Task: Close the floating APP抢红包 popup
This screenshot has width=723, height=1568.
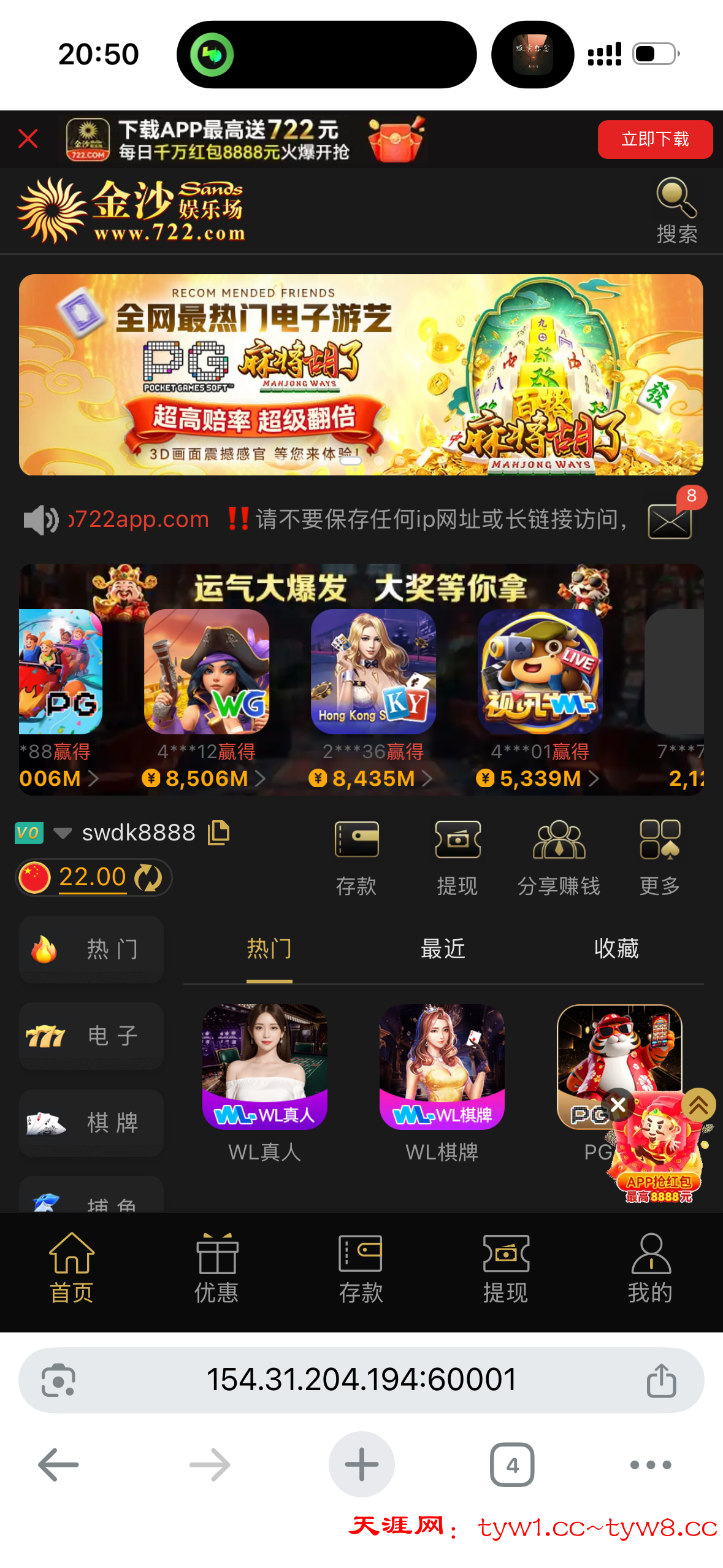Action: (x=618, y=1104)
